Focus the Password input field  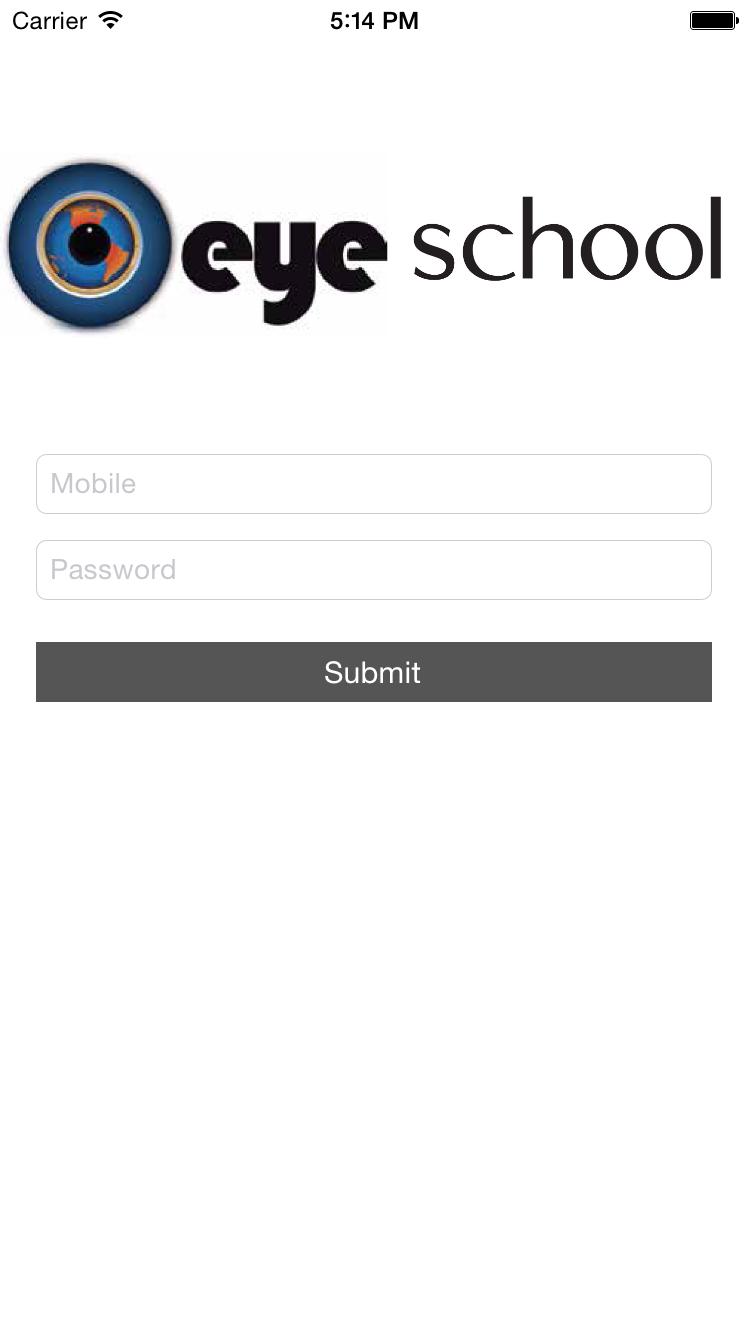[373, 570]
